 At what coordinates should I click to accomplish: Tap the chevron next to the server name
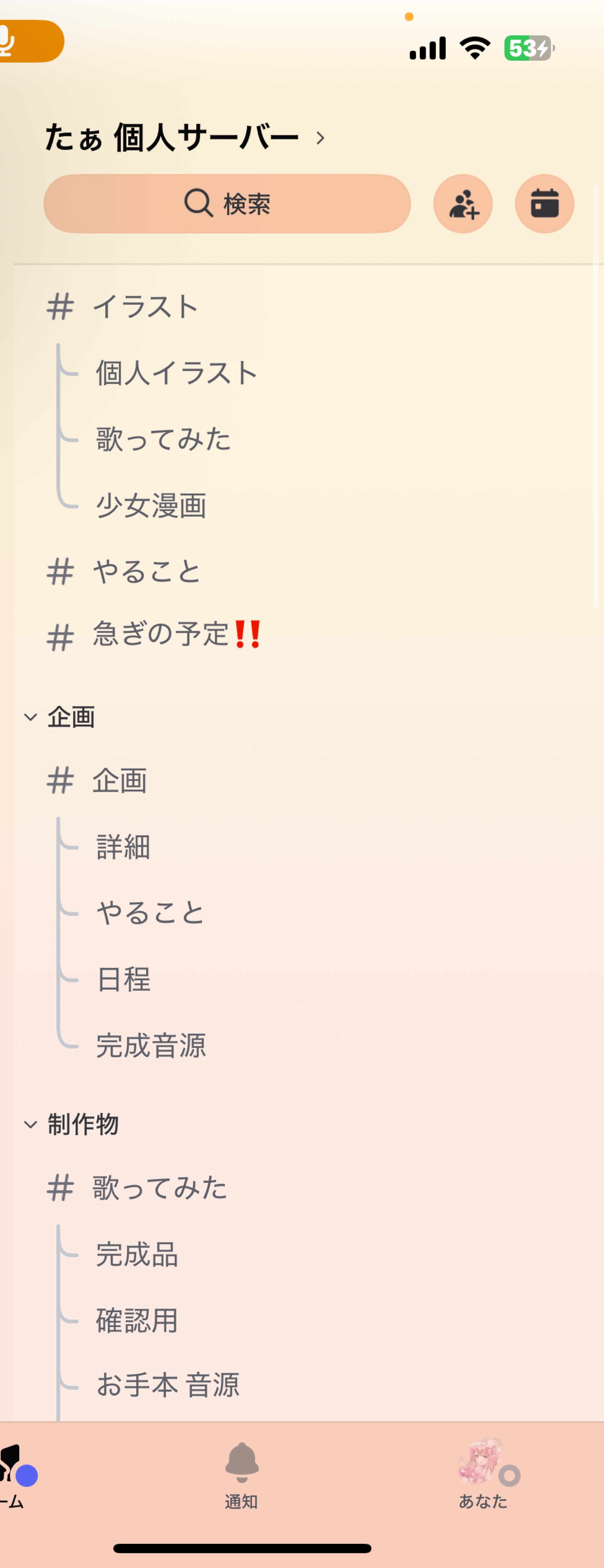tap(321, 137)
